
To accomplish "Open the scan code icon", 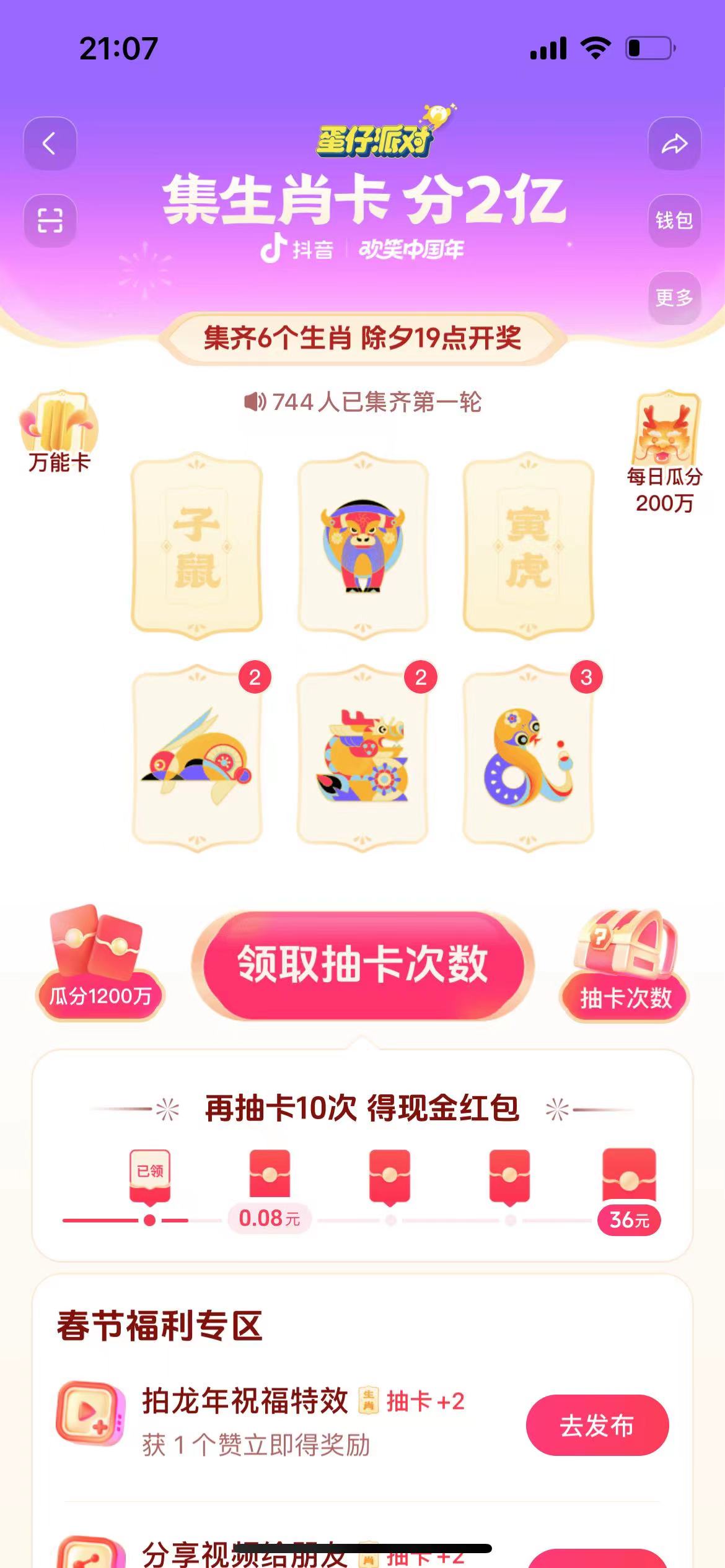I will [50, 220].
